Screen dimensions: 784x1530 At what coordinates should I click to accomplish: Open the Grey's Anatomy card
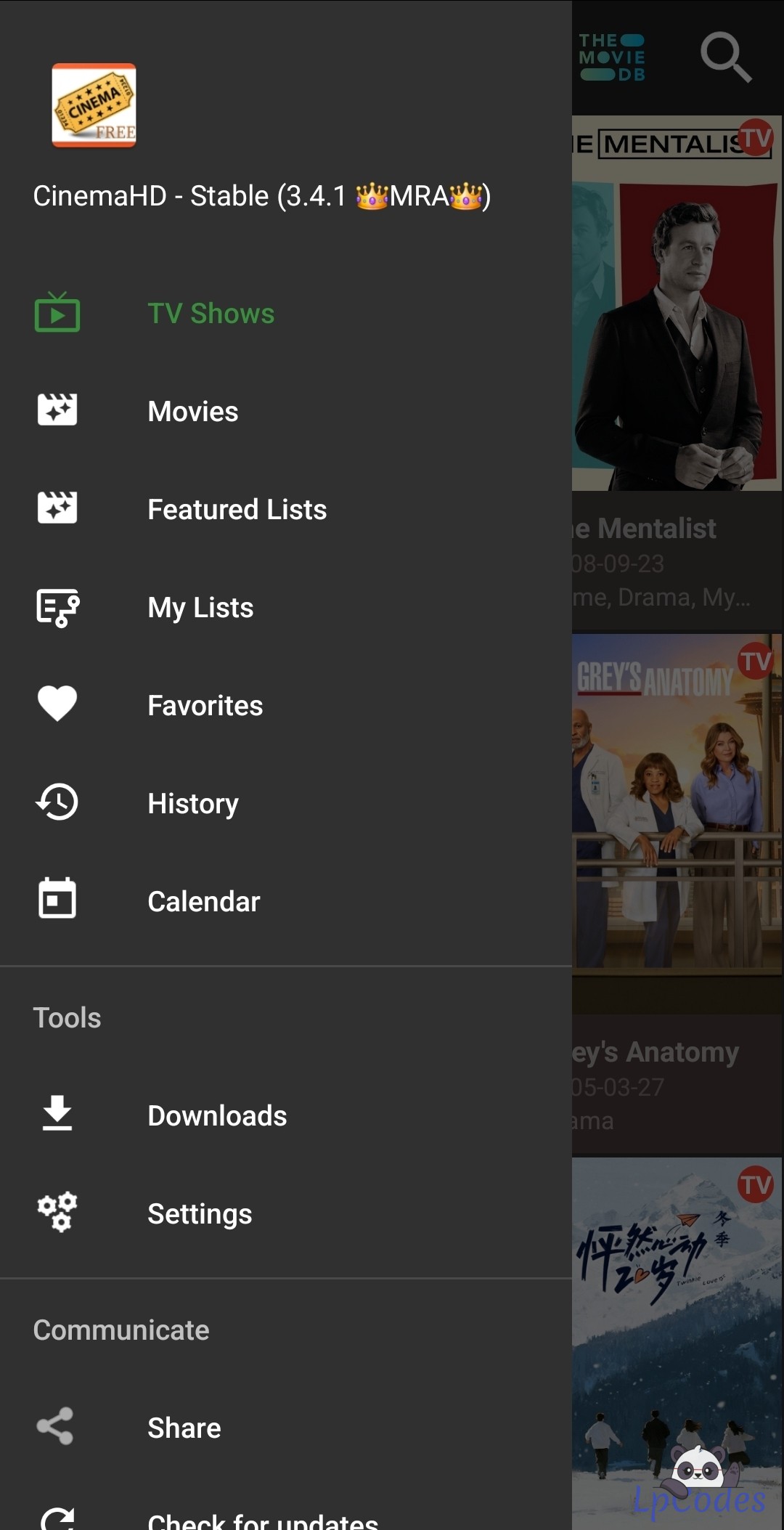click(x=677, y=894)
